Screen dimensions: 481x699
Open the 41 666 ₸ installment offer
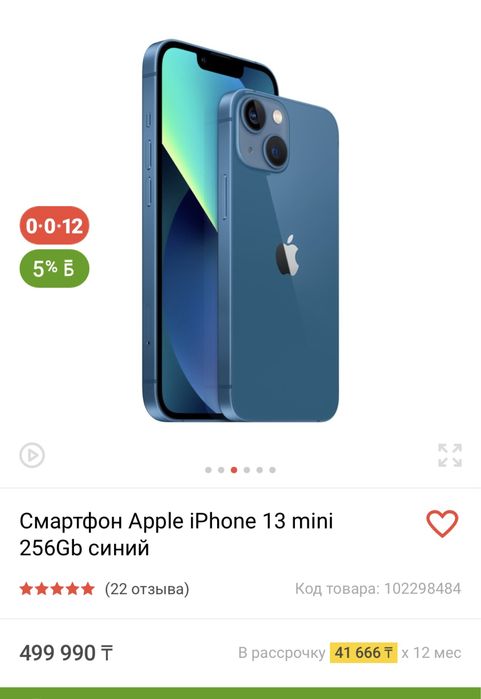[x=363, y=653]
